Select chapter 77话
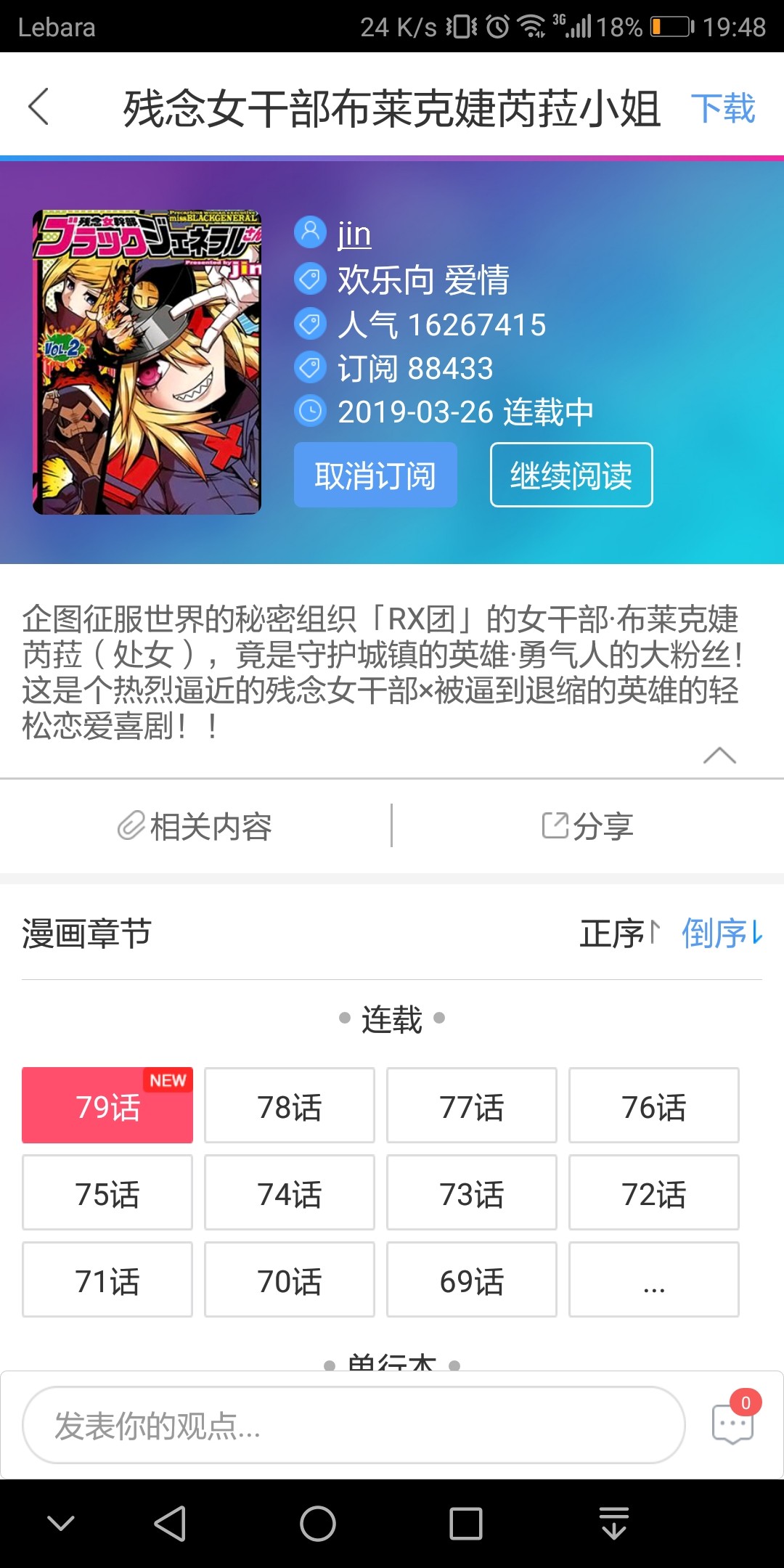This screenshot has width=784, height=1568. click(472, 1106)
